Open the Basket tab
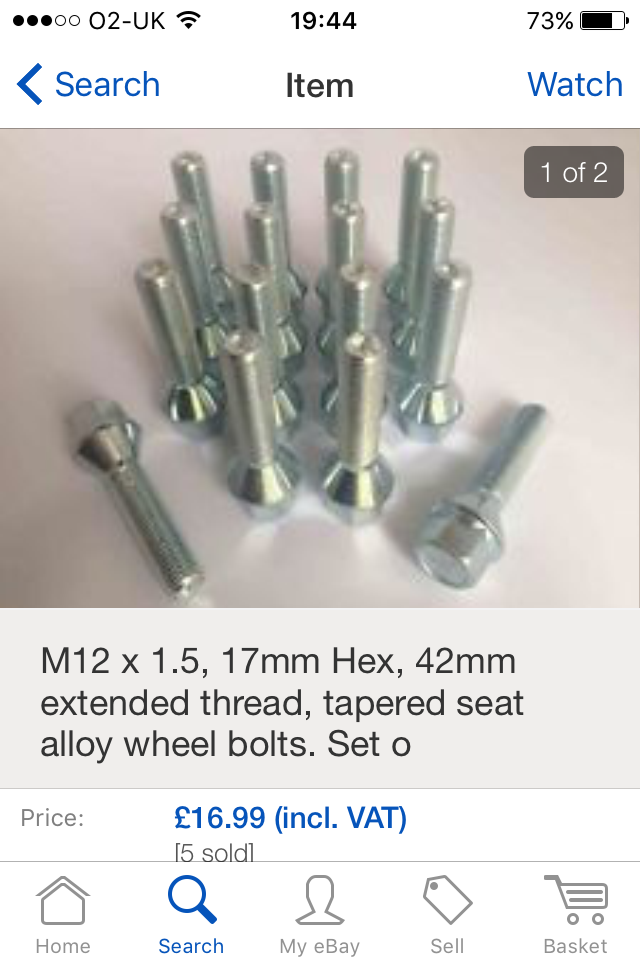Screen dimensions: 640x960 pyautogui.click(x=575, y=914)
